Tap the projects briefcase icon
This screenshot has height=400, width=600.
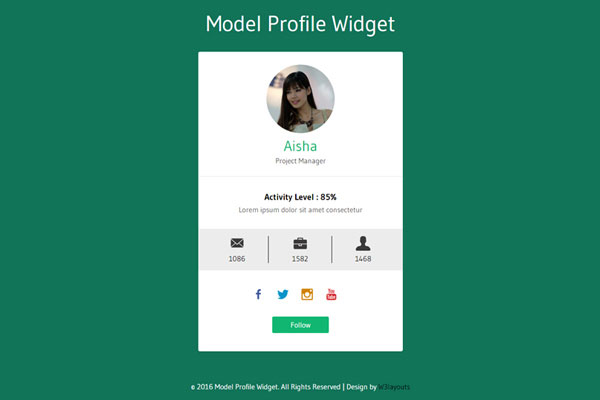(x=300, y=243)
